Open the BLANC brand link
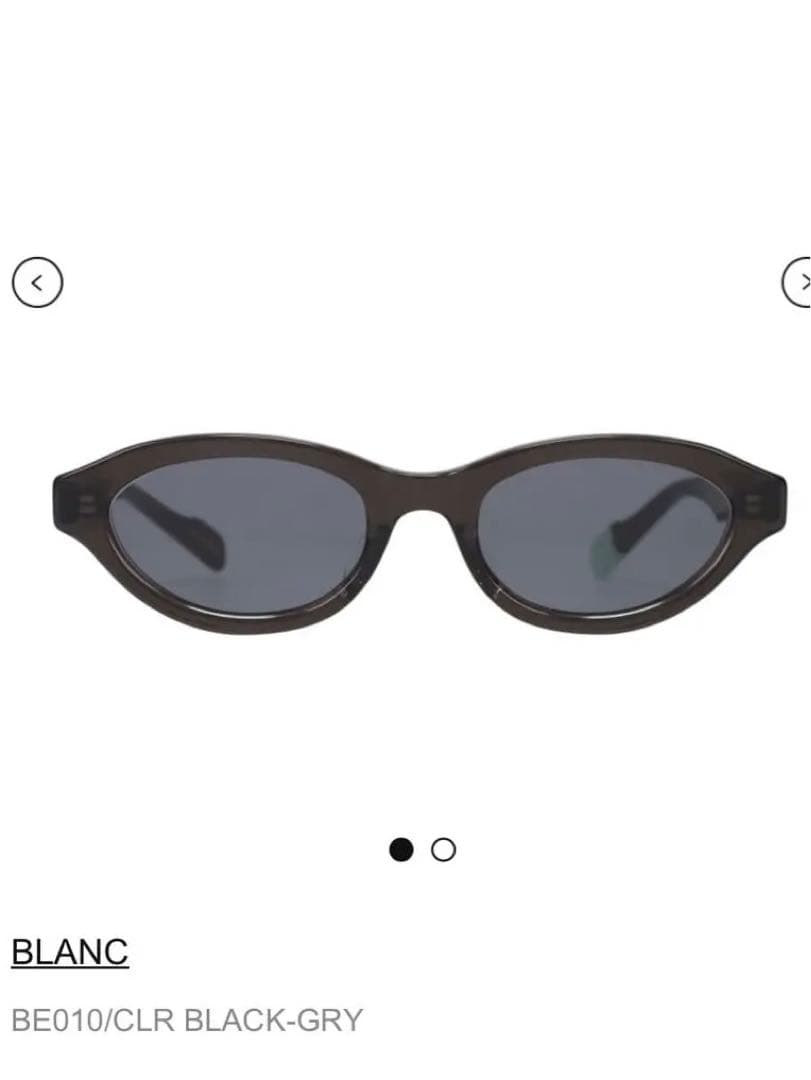 70,951
